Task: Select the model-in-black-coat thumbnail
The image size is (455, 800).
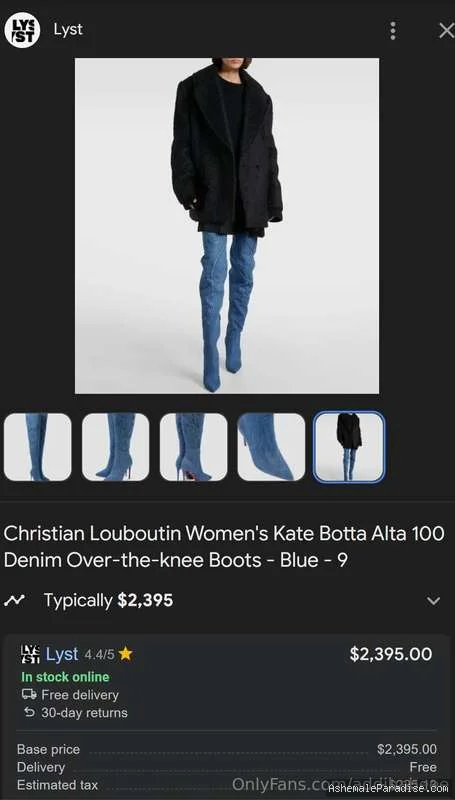Action: [349, 447]
